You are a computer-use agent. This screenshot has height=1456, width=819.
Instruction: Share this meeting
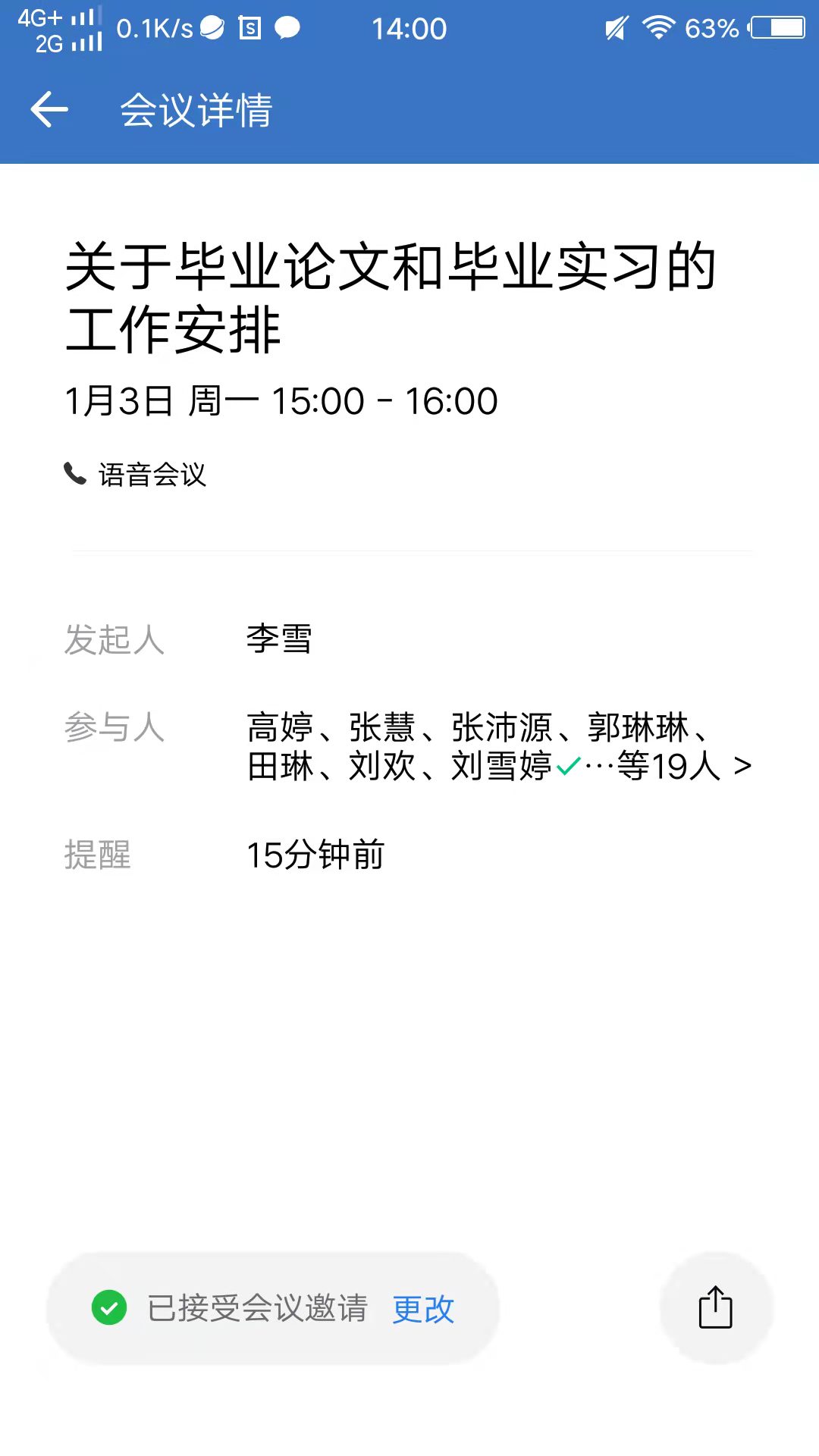tap(715, 1308)
